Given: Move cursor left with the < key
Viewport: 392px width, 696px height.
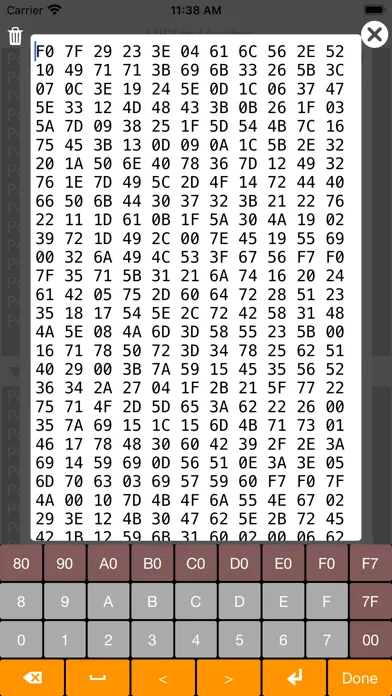Looking at the screenshot, I should [163, 678].
